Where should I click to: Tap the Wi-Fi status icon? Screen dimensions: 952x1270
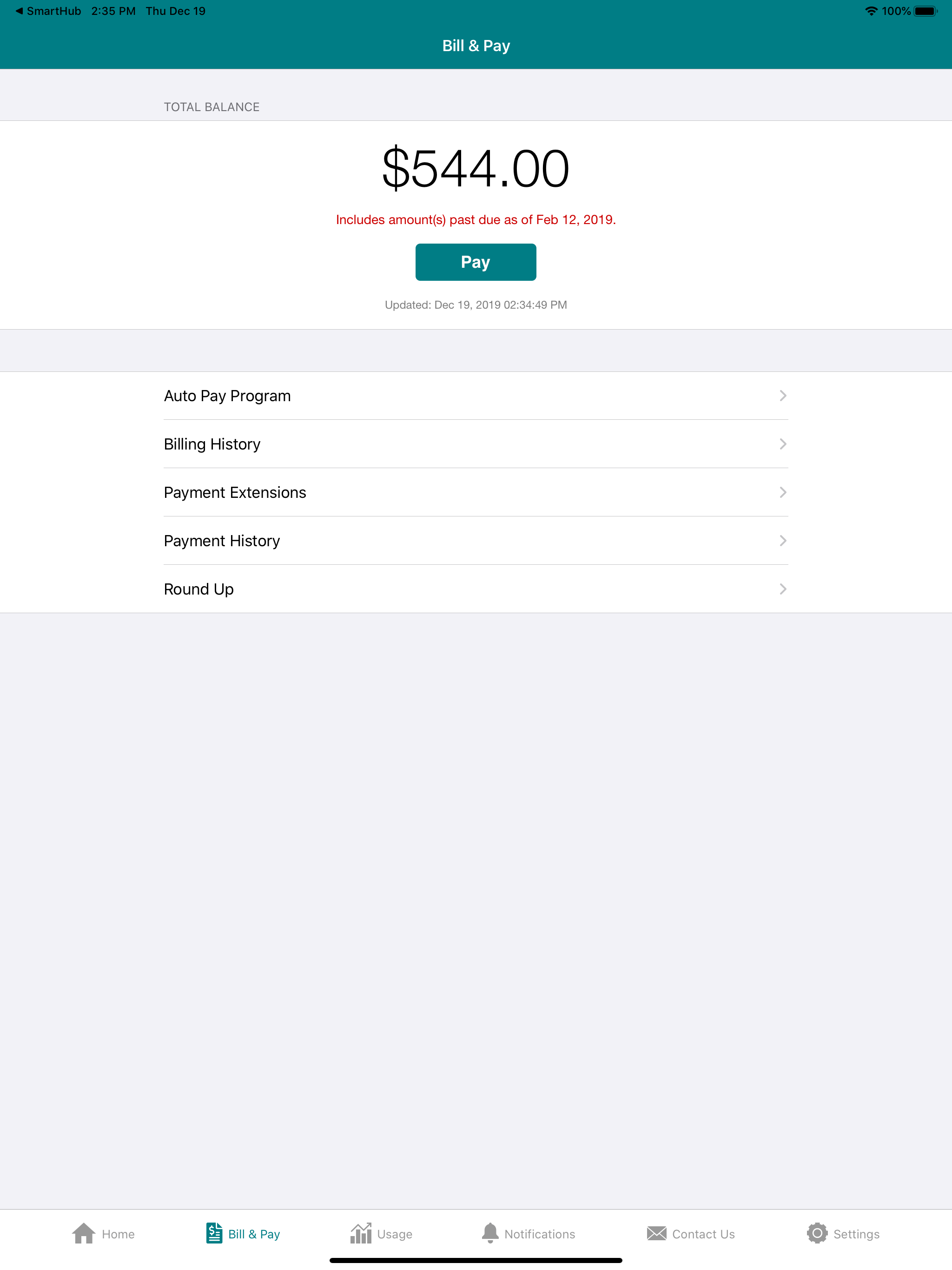(x=871, y=10)
